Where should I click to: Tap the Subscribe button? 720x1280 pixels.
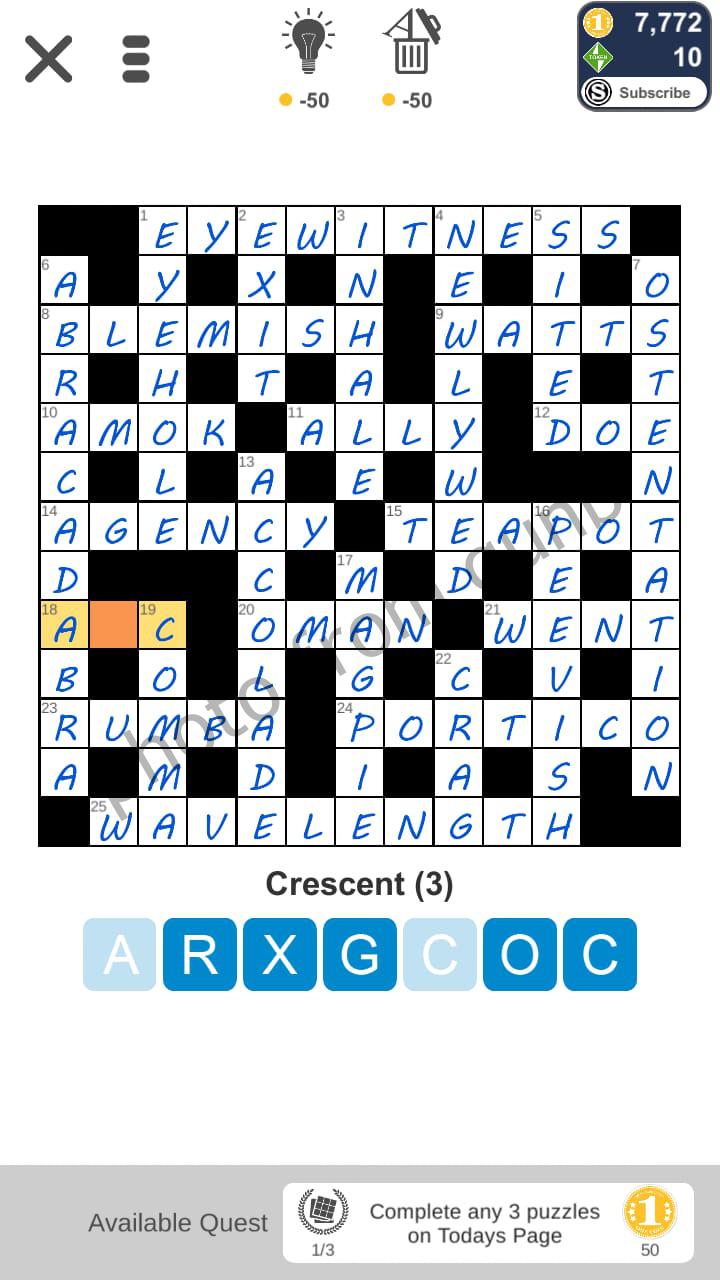[644, 93]
